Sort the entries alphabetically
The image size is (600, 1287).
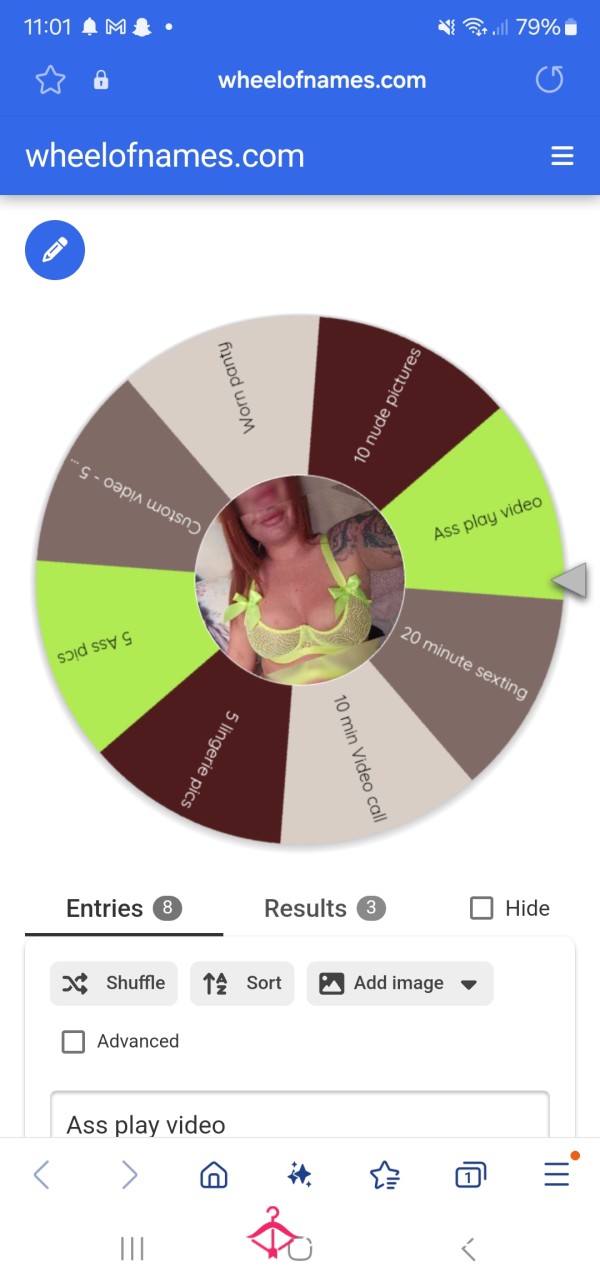[243, 983]
